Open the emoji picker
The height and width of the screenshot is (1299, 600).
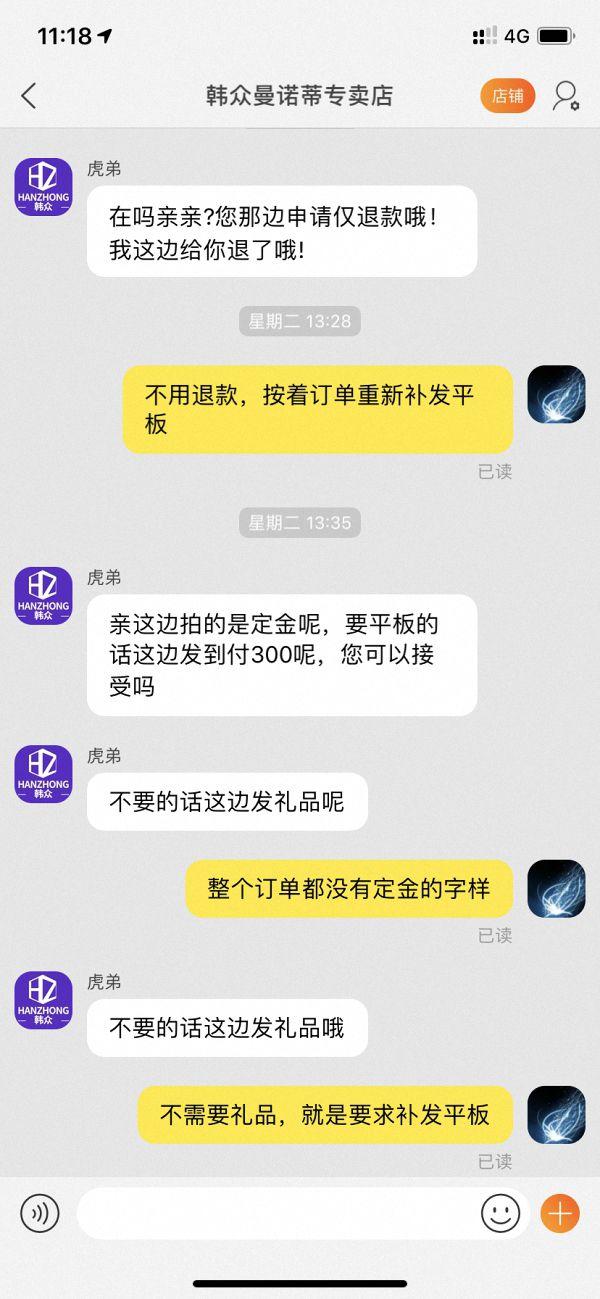click(x=500, y=1214)
